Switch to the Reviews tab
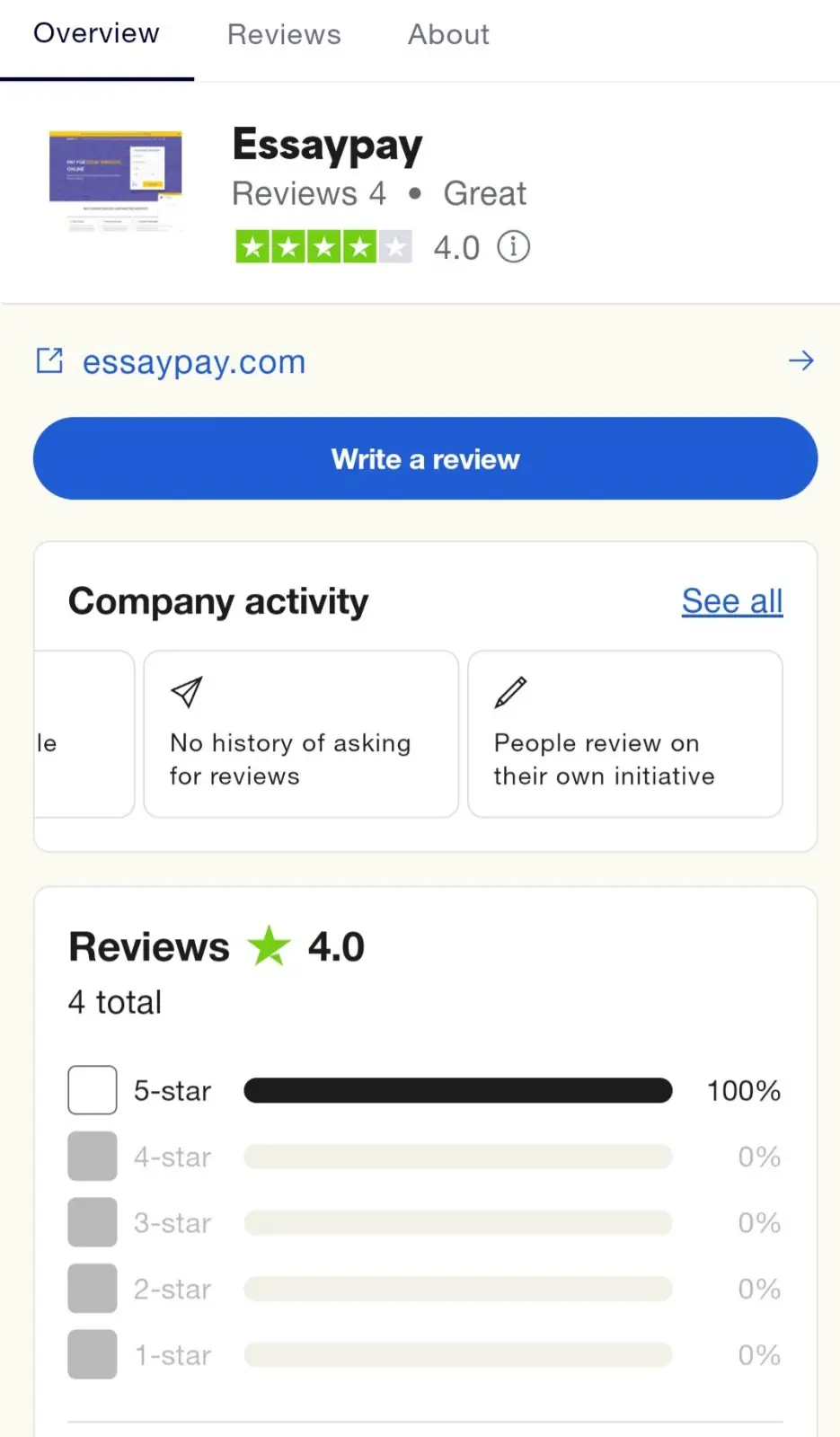The image size is (840, 1437). (x=284, y=34)
